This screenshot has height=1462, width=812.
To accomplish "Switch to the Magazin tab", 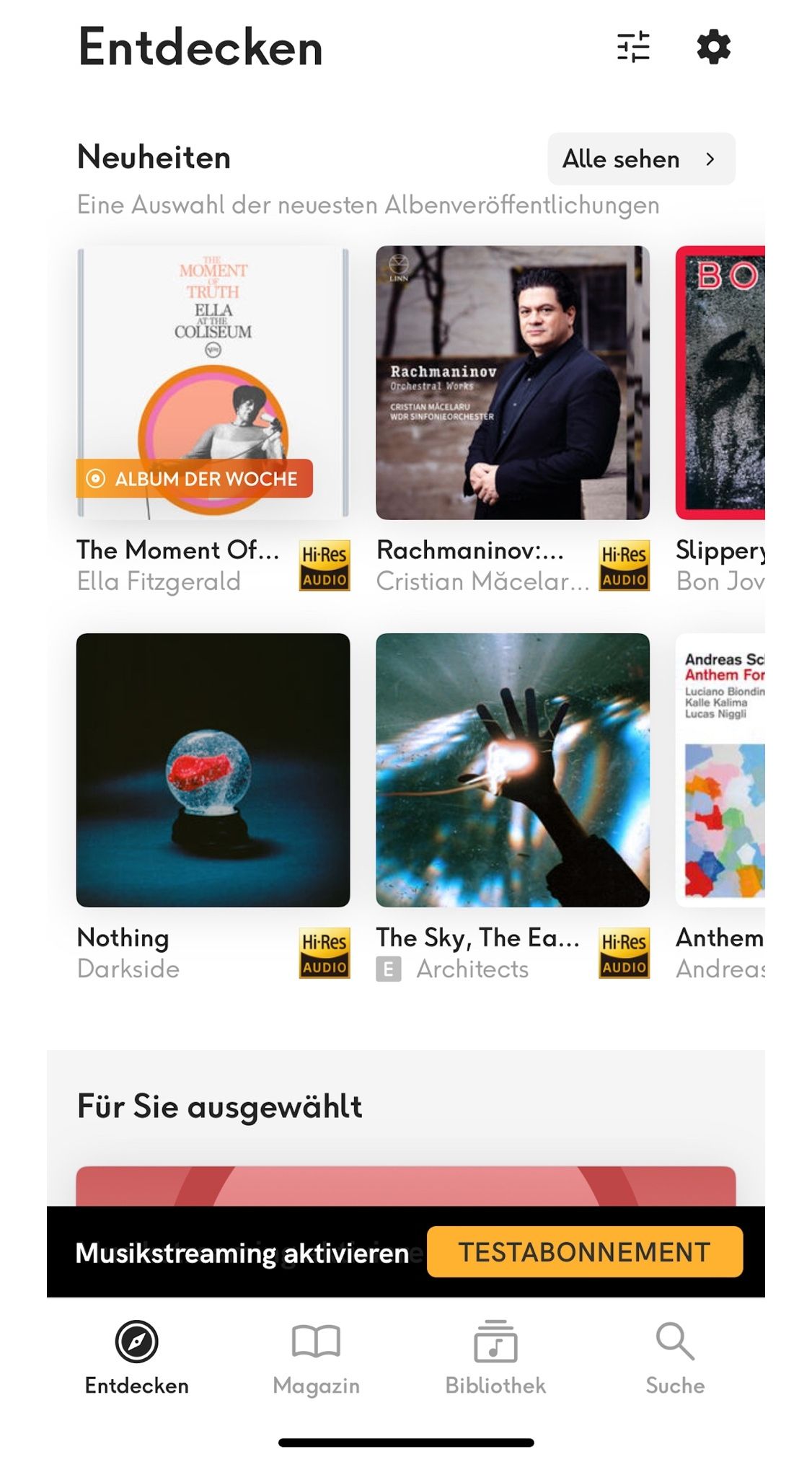I will 316,1357.
